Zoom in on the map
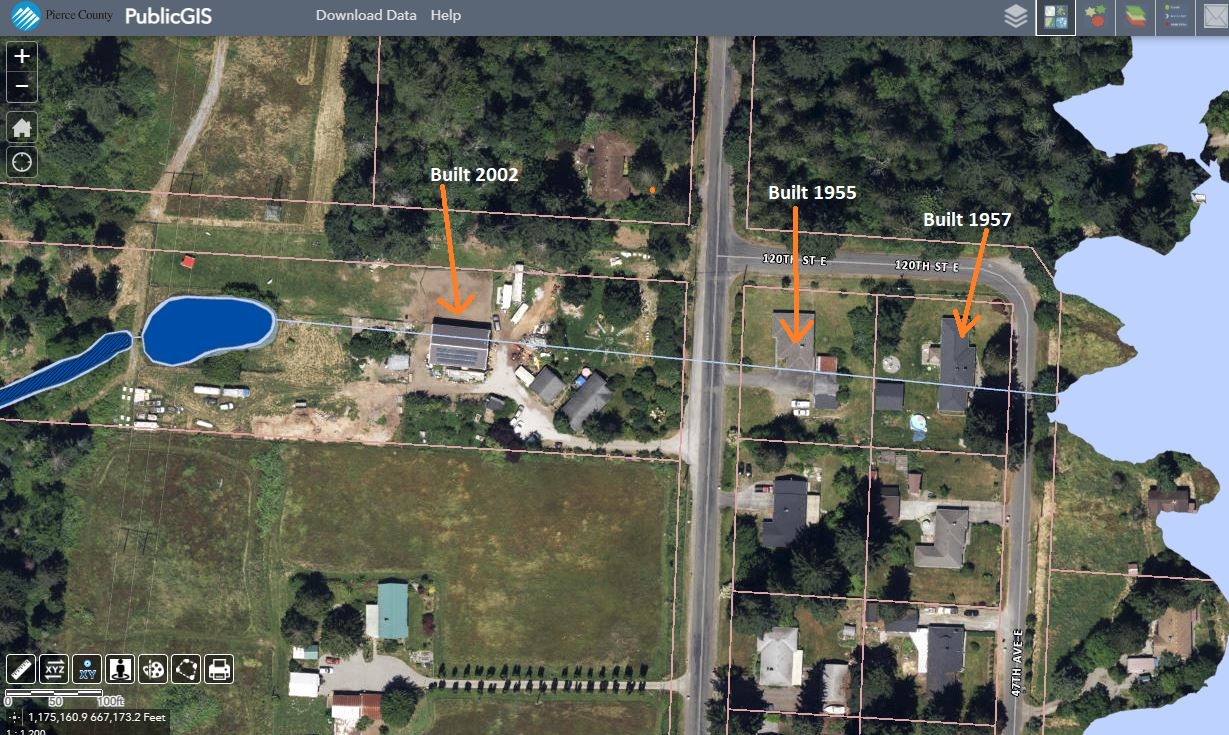The image size is (1229, 735). coord(22,56)
